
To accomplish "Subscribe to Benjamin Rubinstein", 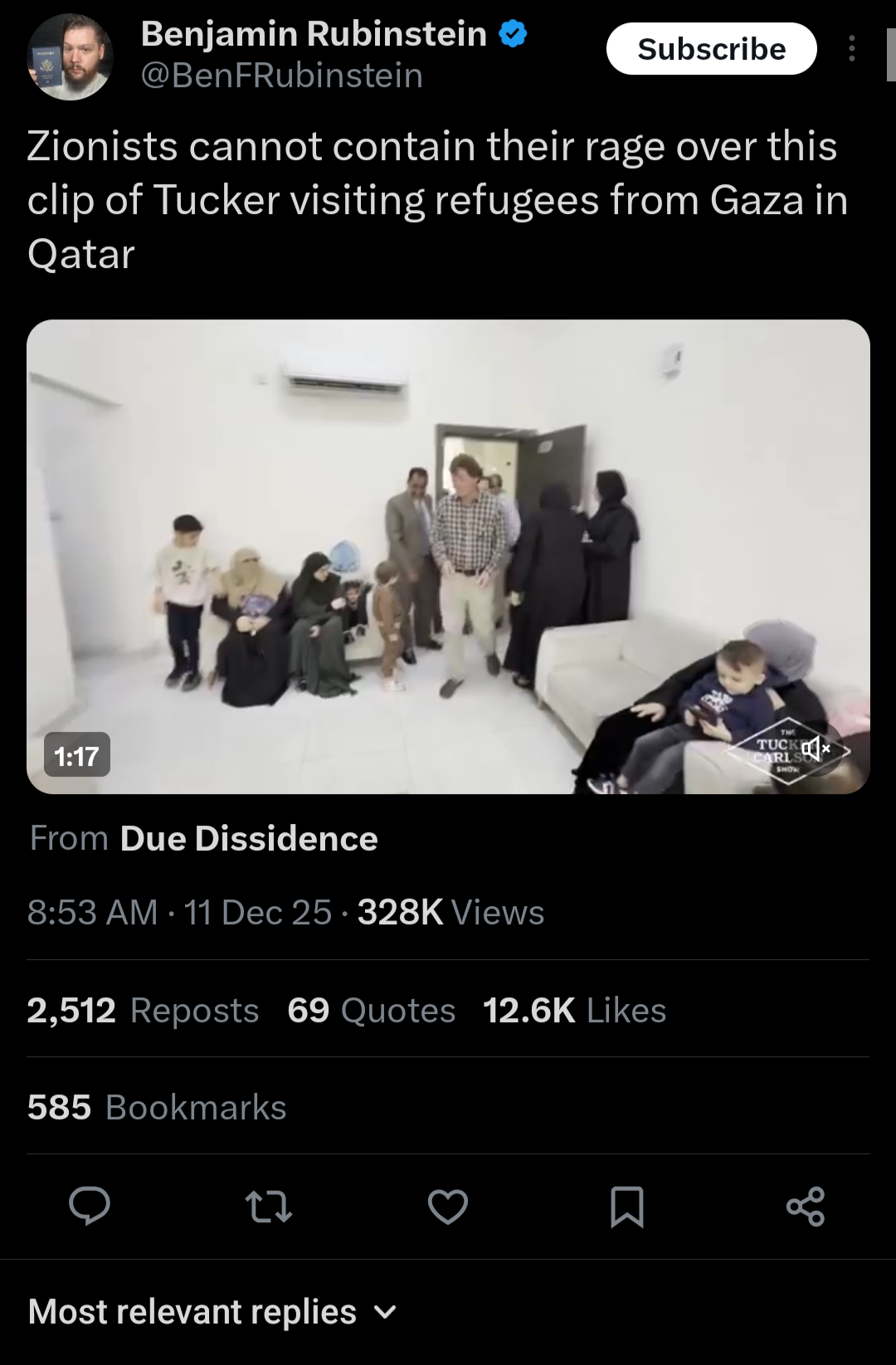I will pos(711,49).
